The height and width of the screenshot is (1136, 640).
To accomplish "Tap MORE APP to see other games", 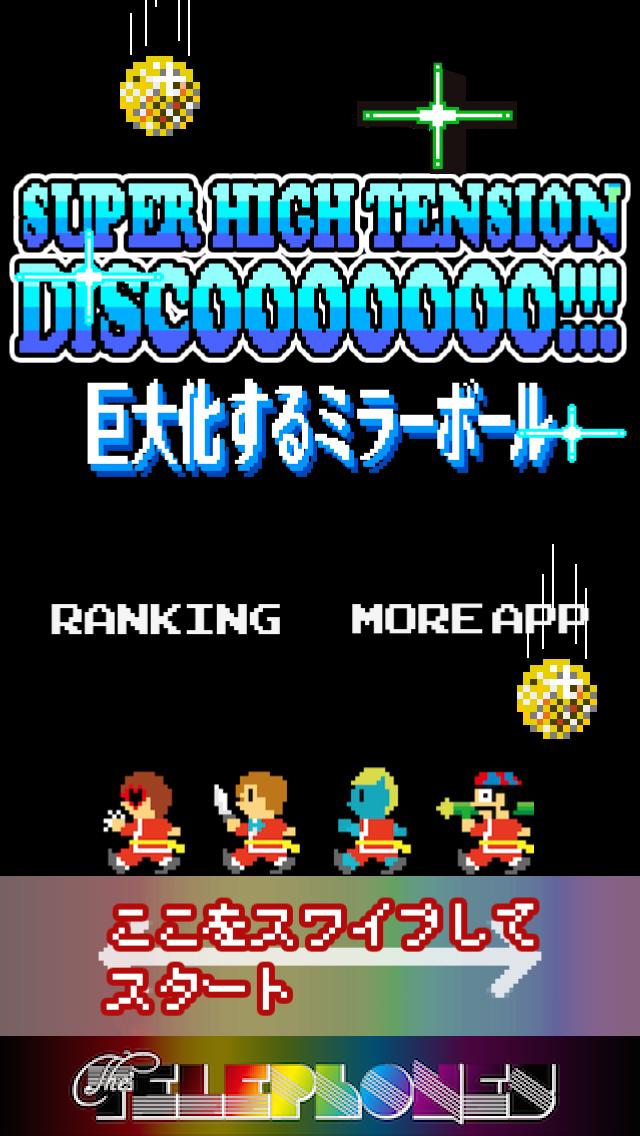I will [469, 619].
